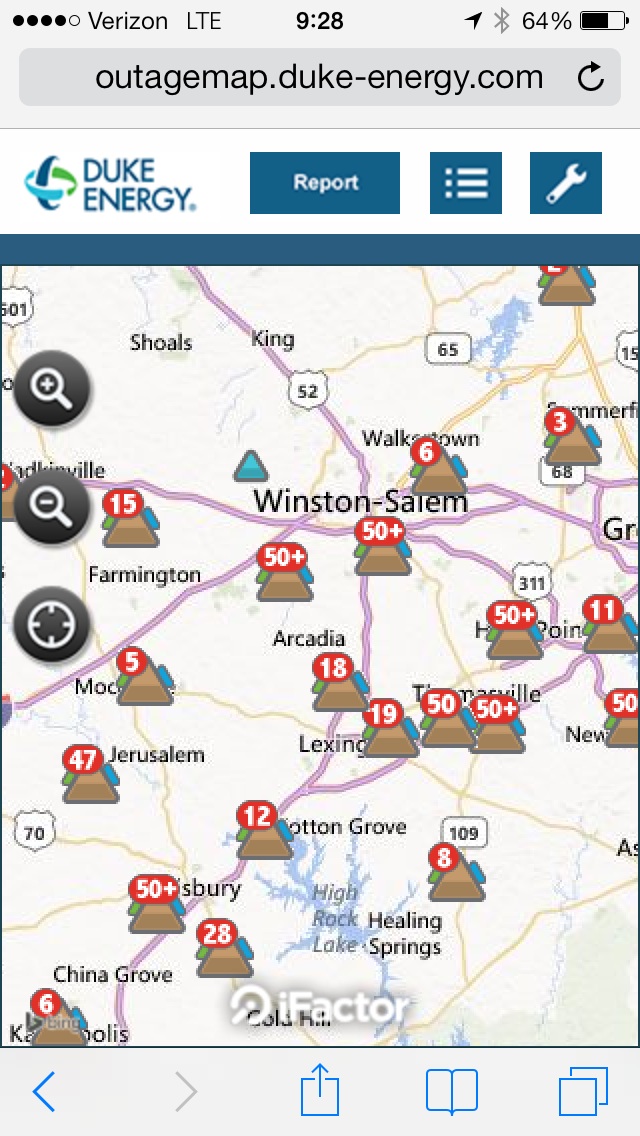Open the 12 outage marker by Cotton Grove

click(263, 830)
